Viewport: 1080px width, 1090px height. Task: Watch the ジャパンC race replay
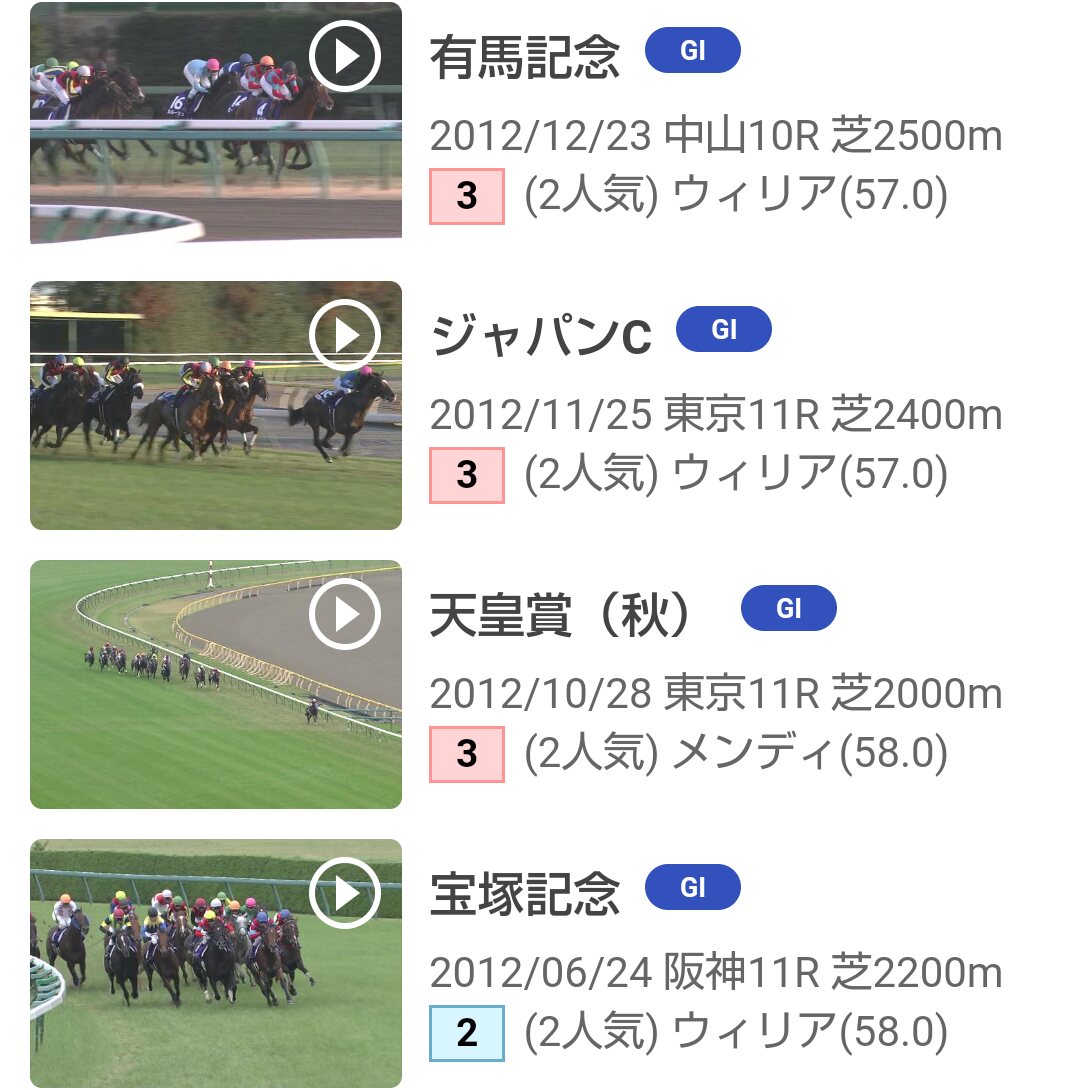click(x=345, y=335)
